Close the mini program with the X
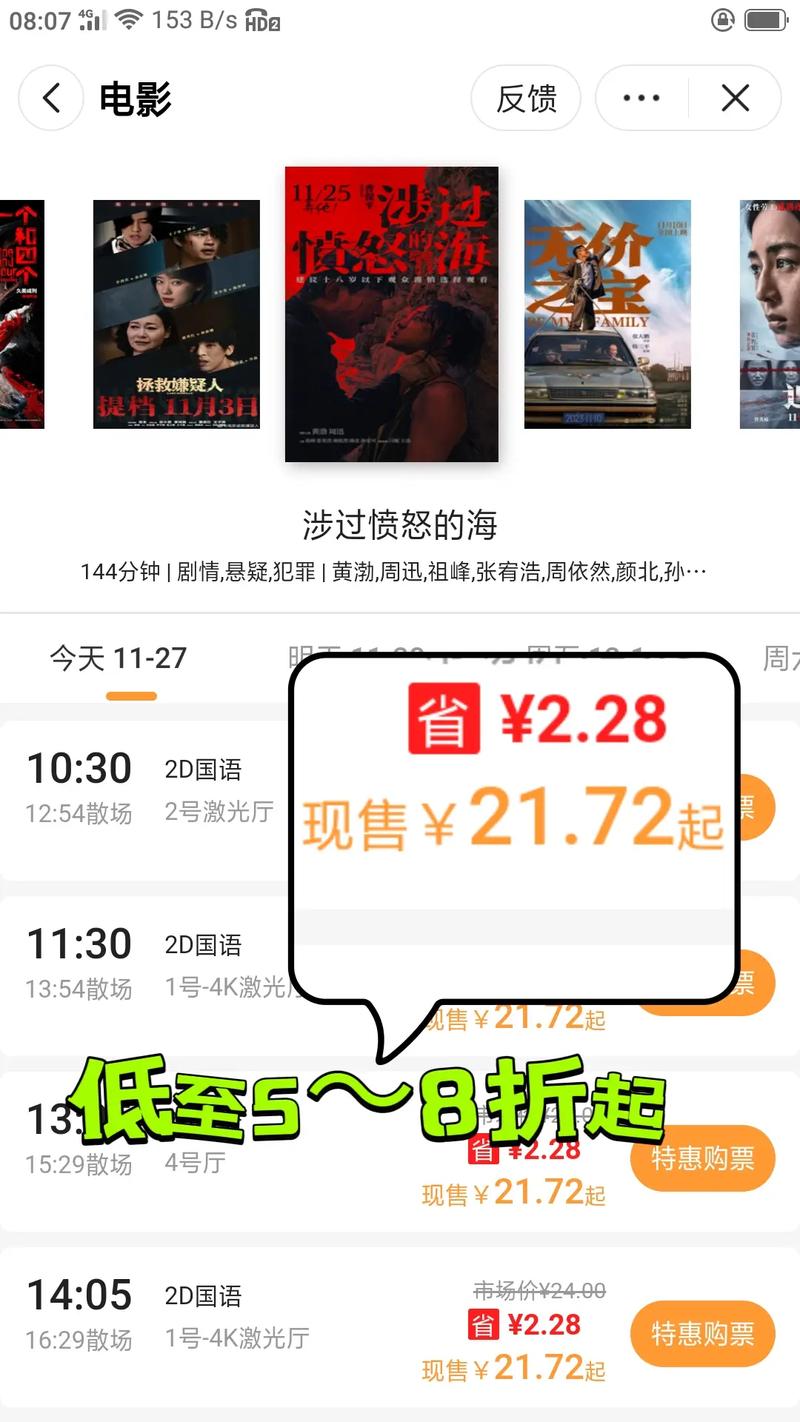Image resolution: width=800 pixels, height=1422 pixels. [x=735, y=98]
